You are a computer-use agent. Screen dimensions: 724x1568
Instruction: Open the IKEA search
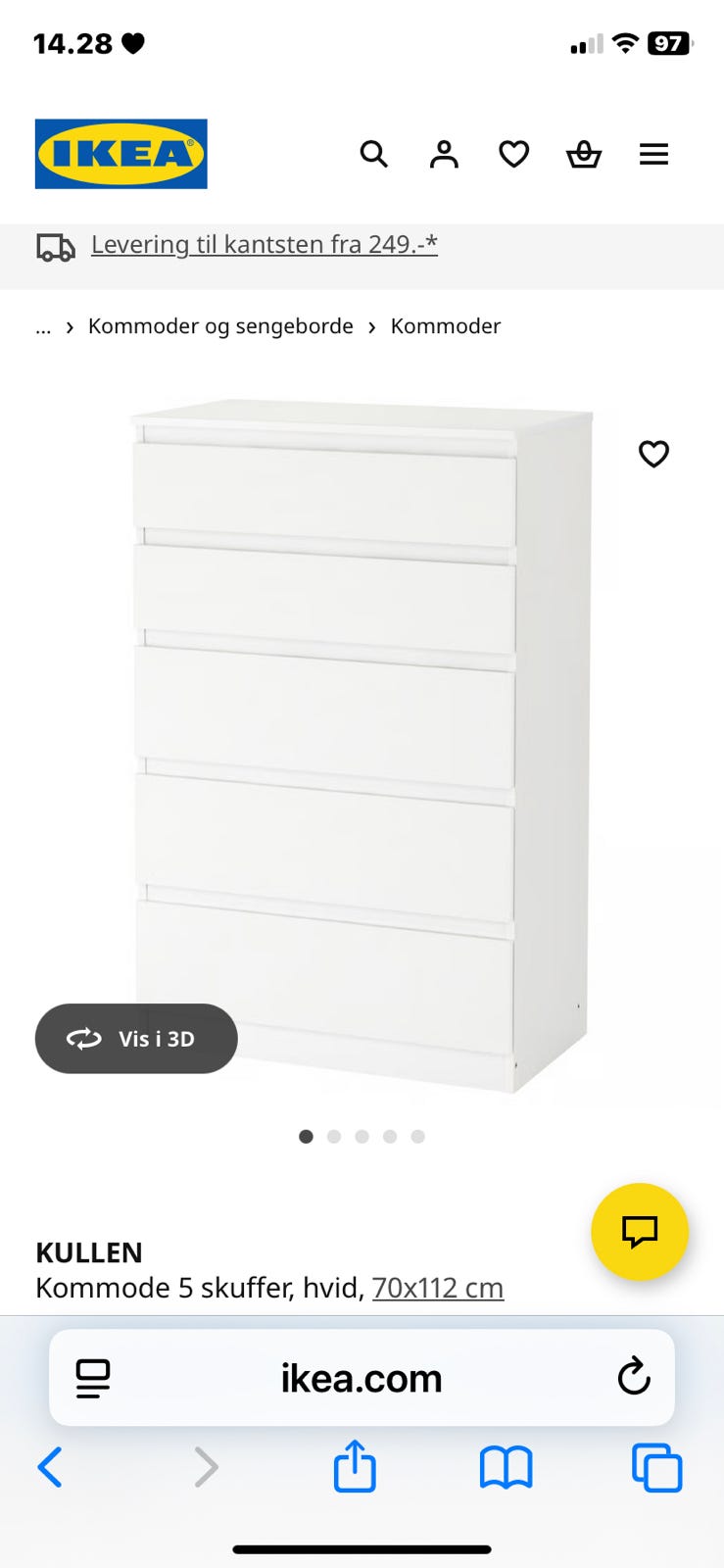(373, 154)
